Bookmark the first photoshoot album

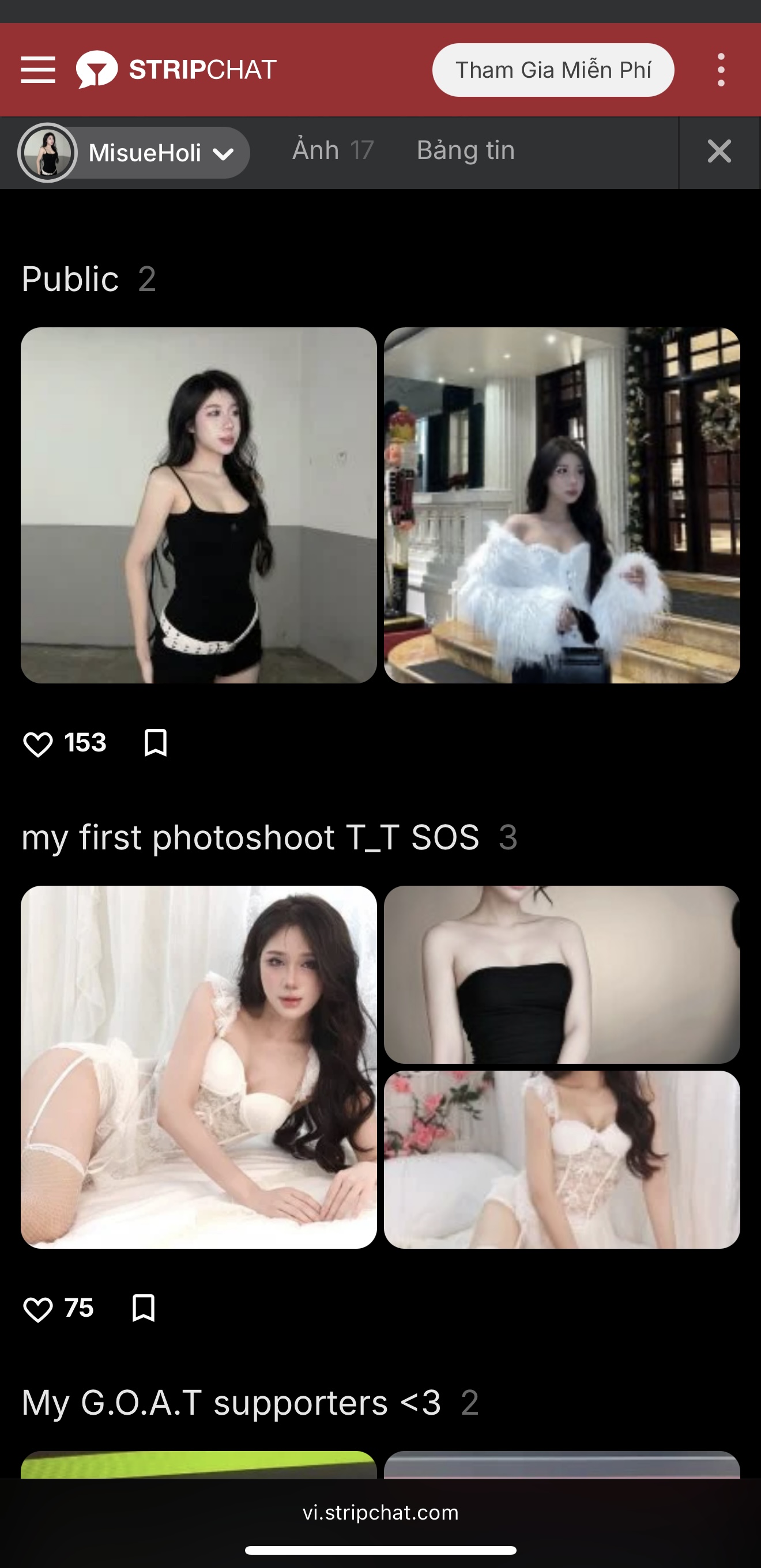pos(144,1308)
